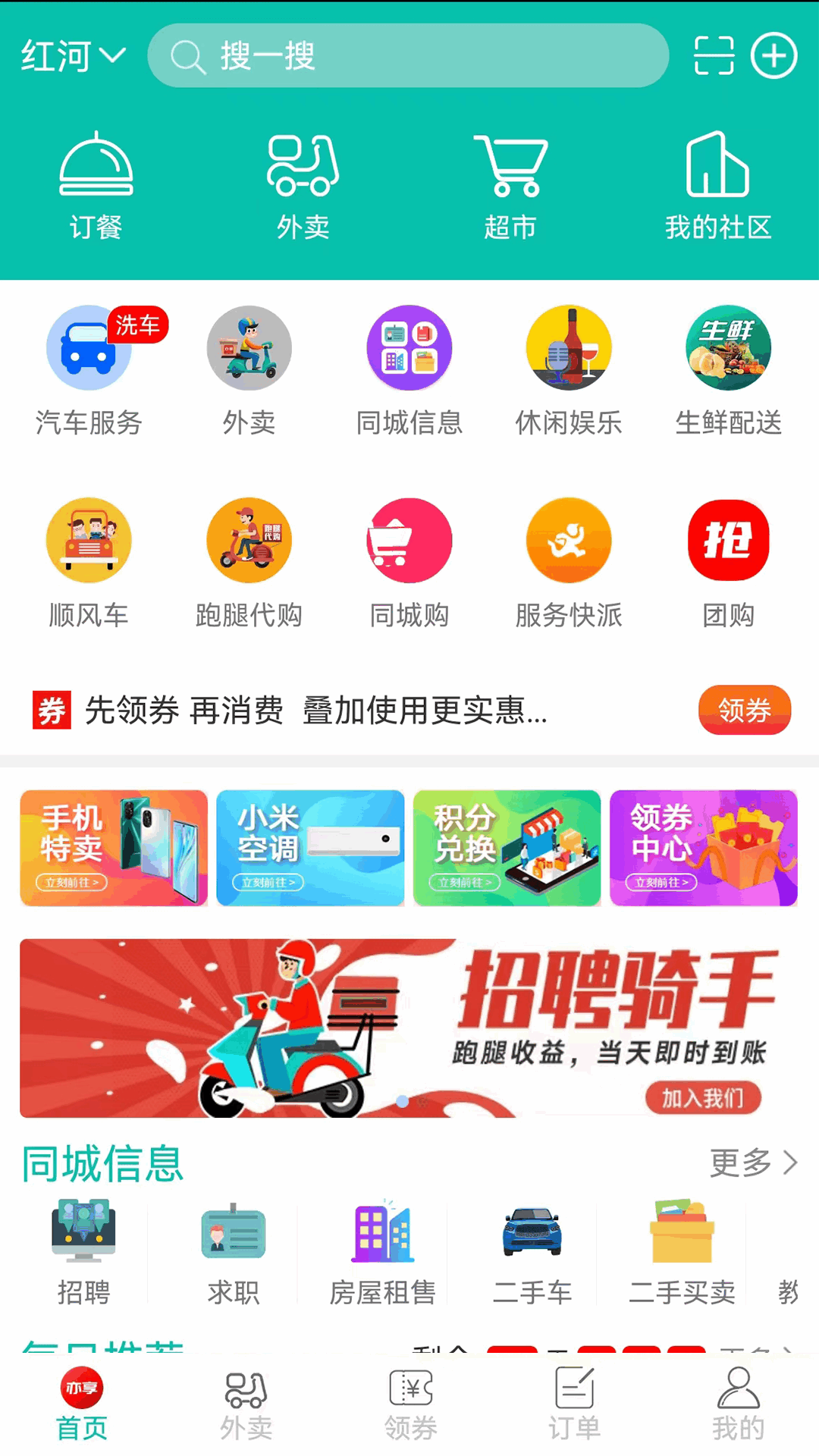This screenshot has width=819, height=1456.
Task: Tap the plus add icon
Action: 773,56
